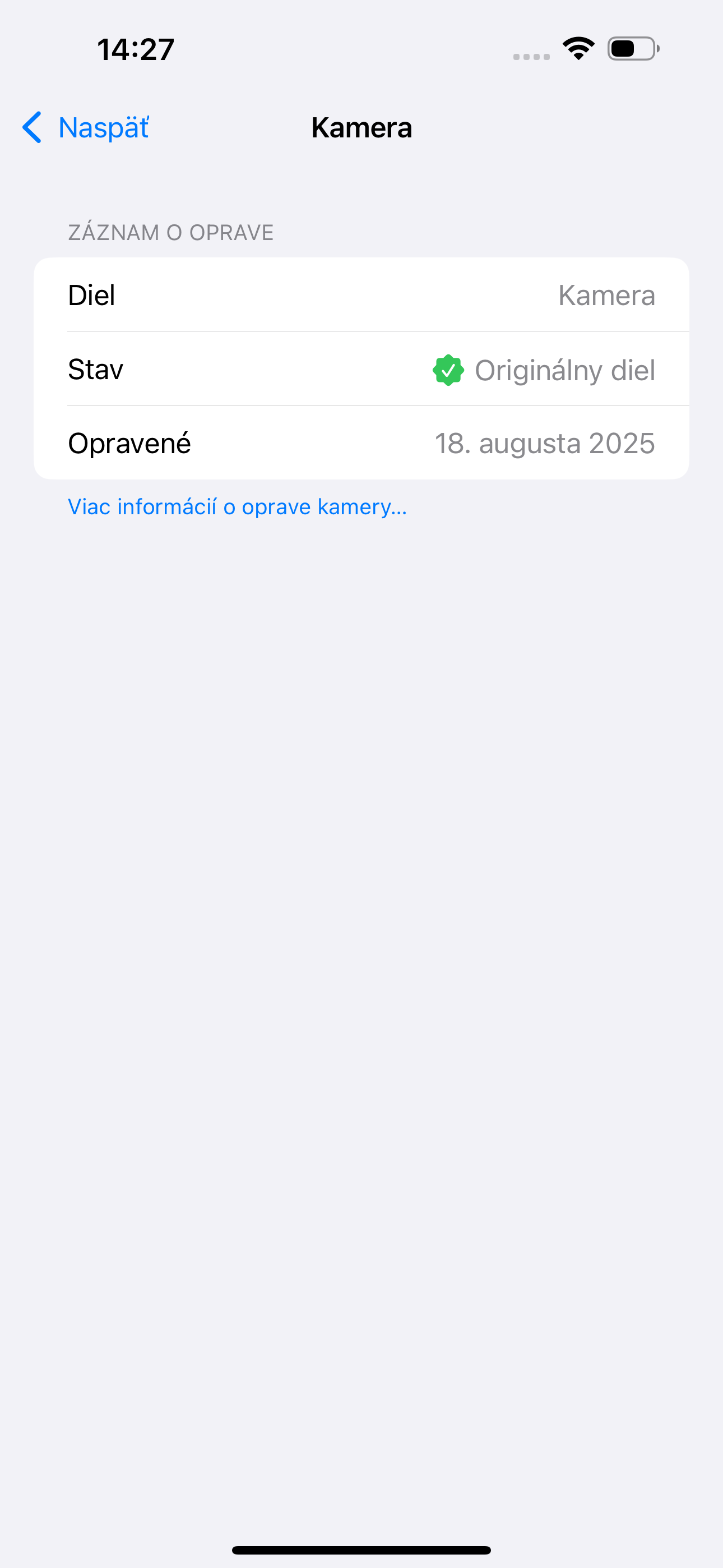Open Viac informácií o oprave kamery link

237,507
